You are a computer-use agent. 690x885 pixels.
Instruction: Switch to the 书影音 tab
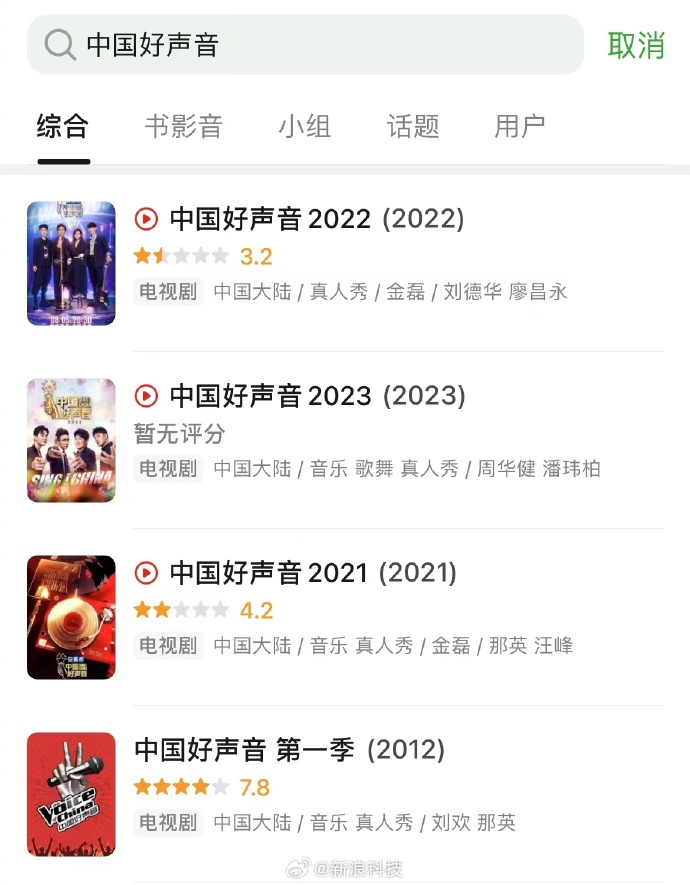tap(183, 126)
